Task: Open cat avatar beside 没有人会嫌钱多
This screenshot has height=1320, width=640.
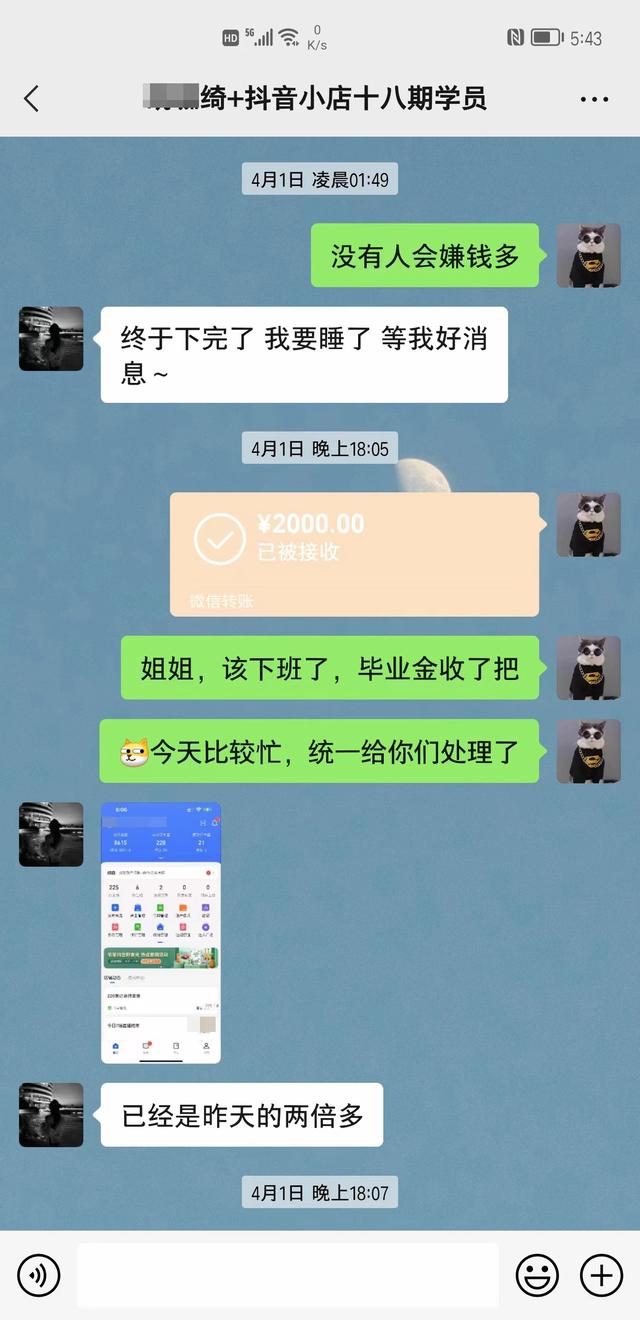Action: (x=588, y=256)
